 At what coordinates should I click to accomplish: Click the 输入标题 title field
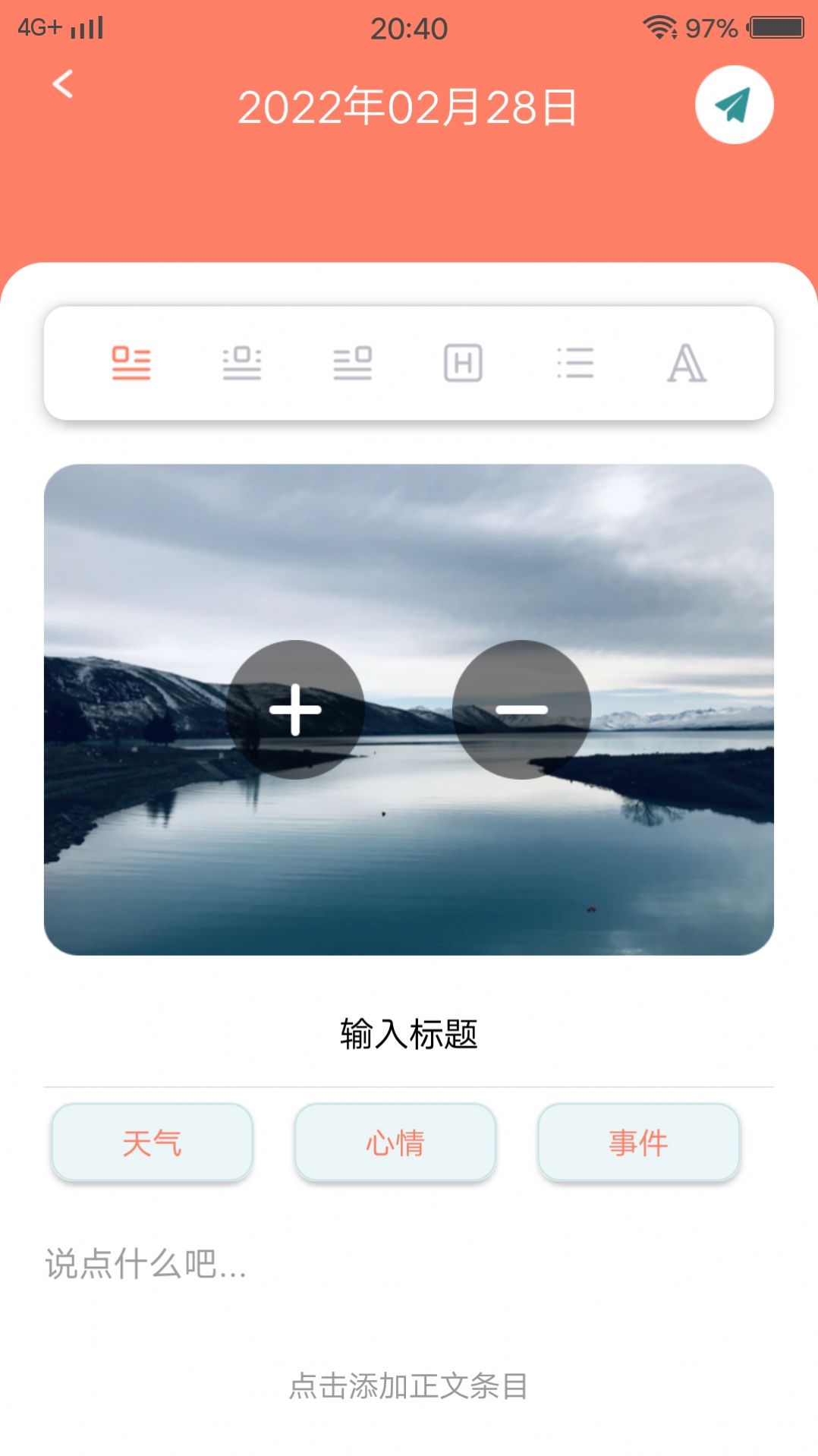tap(409, 1032)
